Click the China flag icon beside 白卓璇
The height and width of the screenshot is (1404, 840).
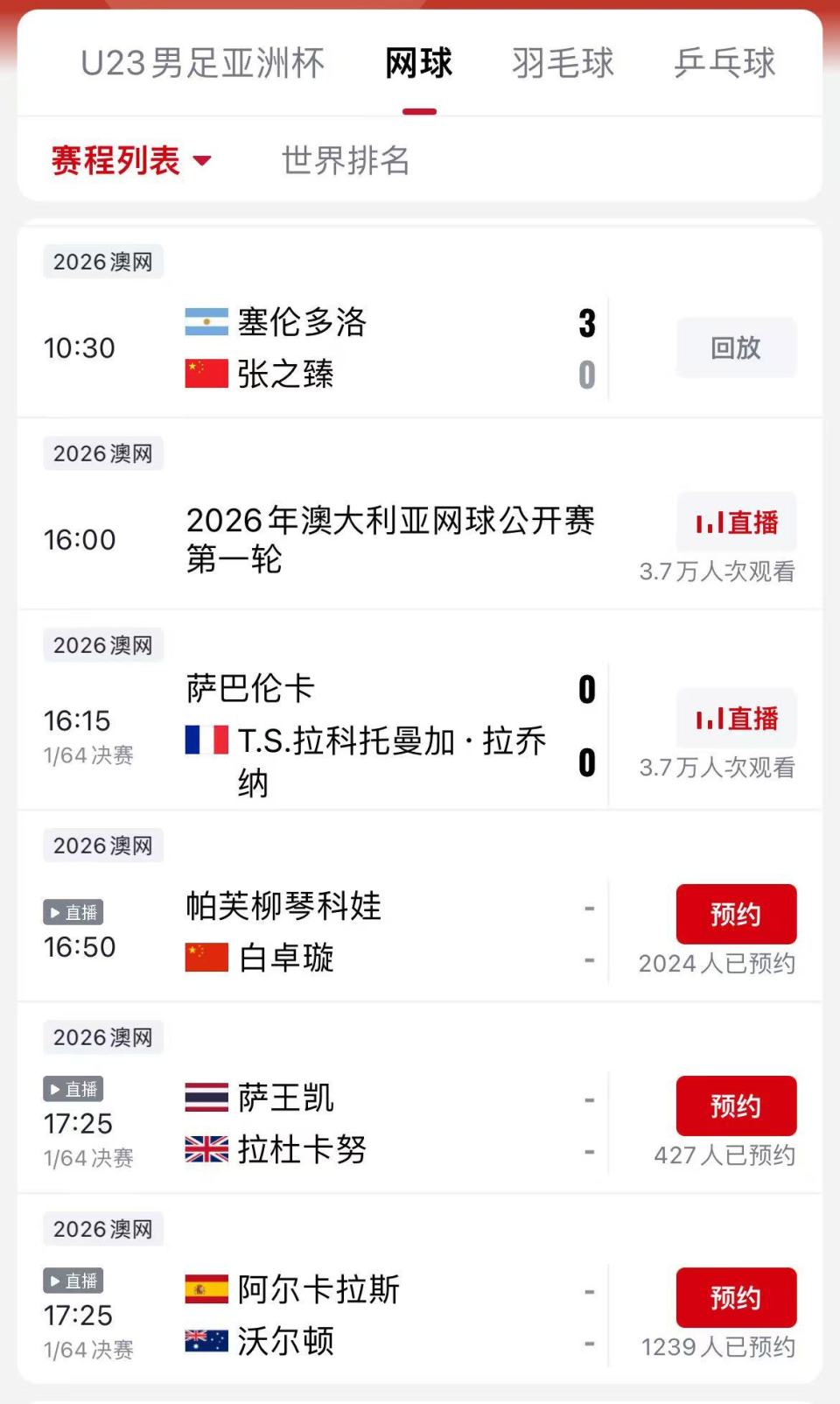(205, 958)
